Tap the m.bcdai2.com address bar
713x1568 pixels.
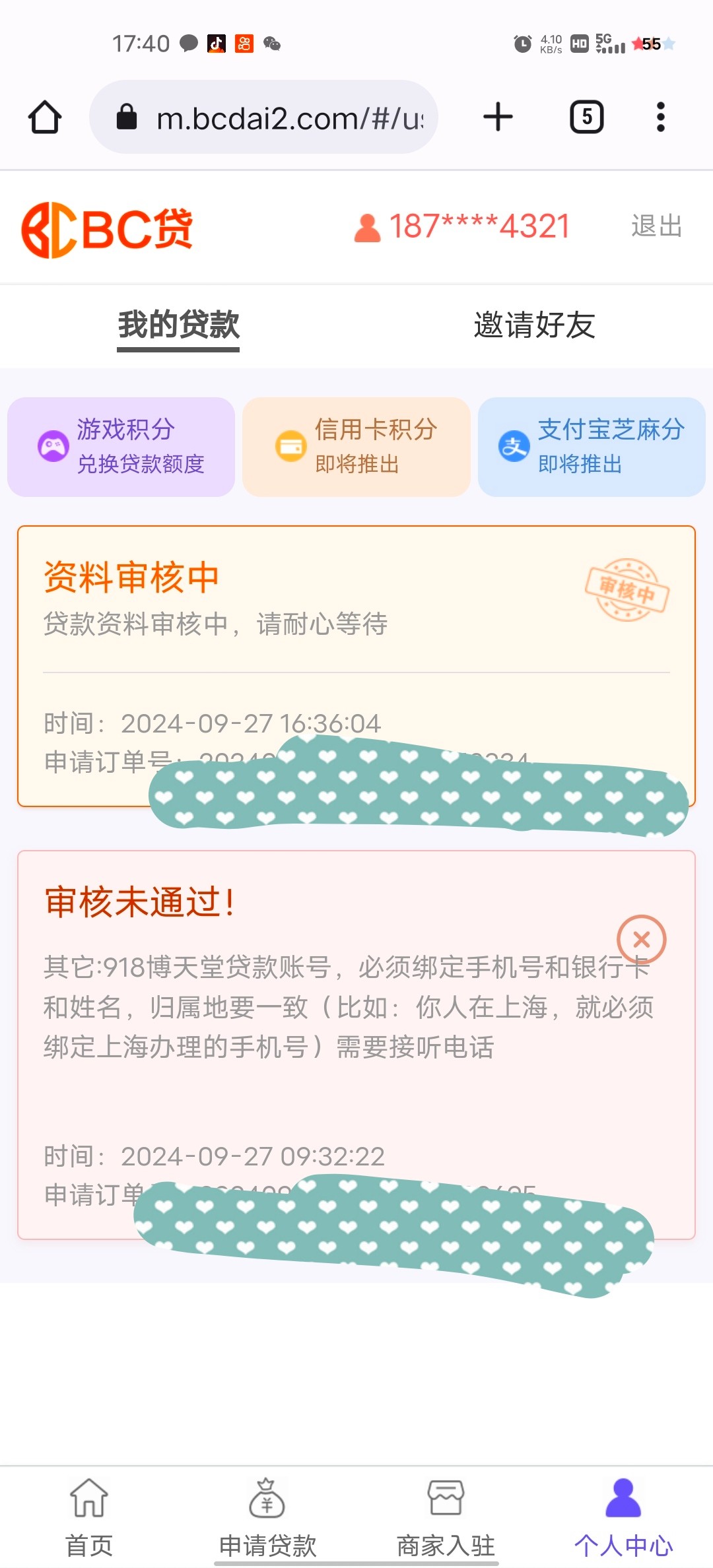[x=264, y=117]
